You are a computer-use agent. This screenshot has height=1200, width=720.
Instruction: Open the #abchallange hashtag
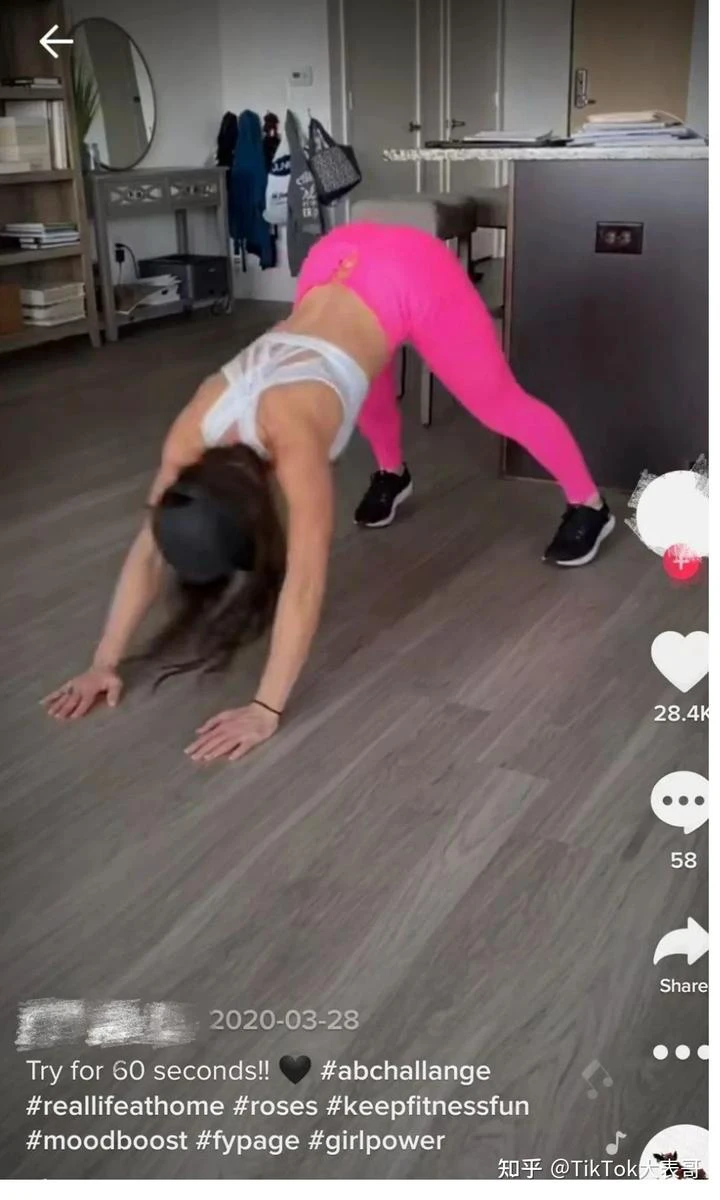(406, 1071)
